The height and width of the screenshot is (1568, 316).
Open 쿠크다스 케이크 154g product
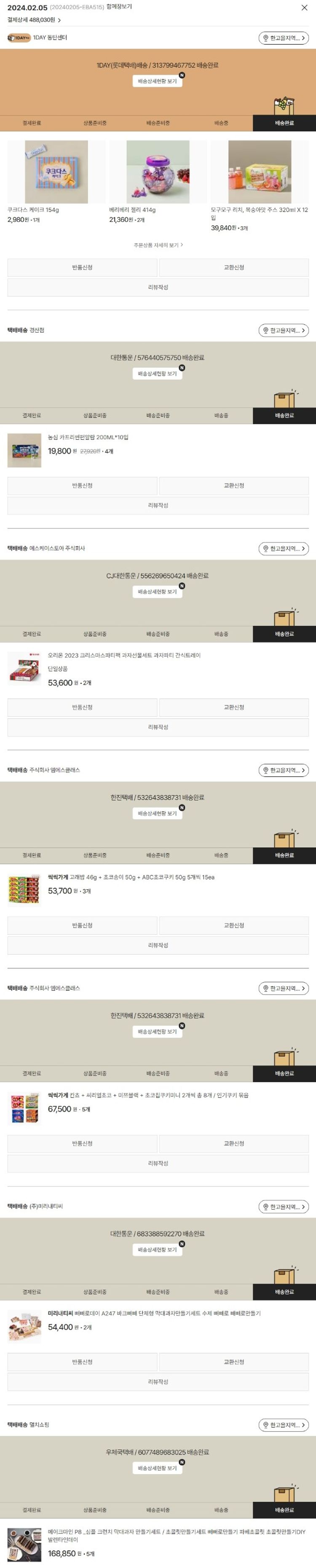click(56, 172)
